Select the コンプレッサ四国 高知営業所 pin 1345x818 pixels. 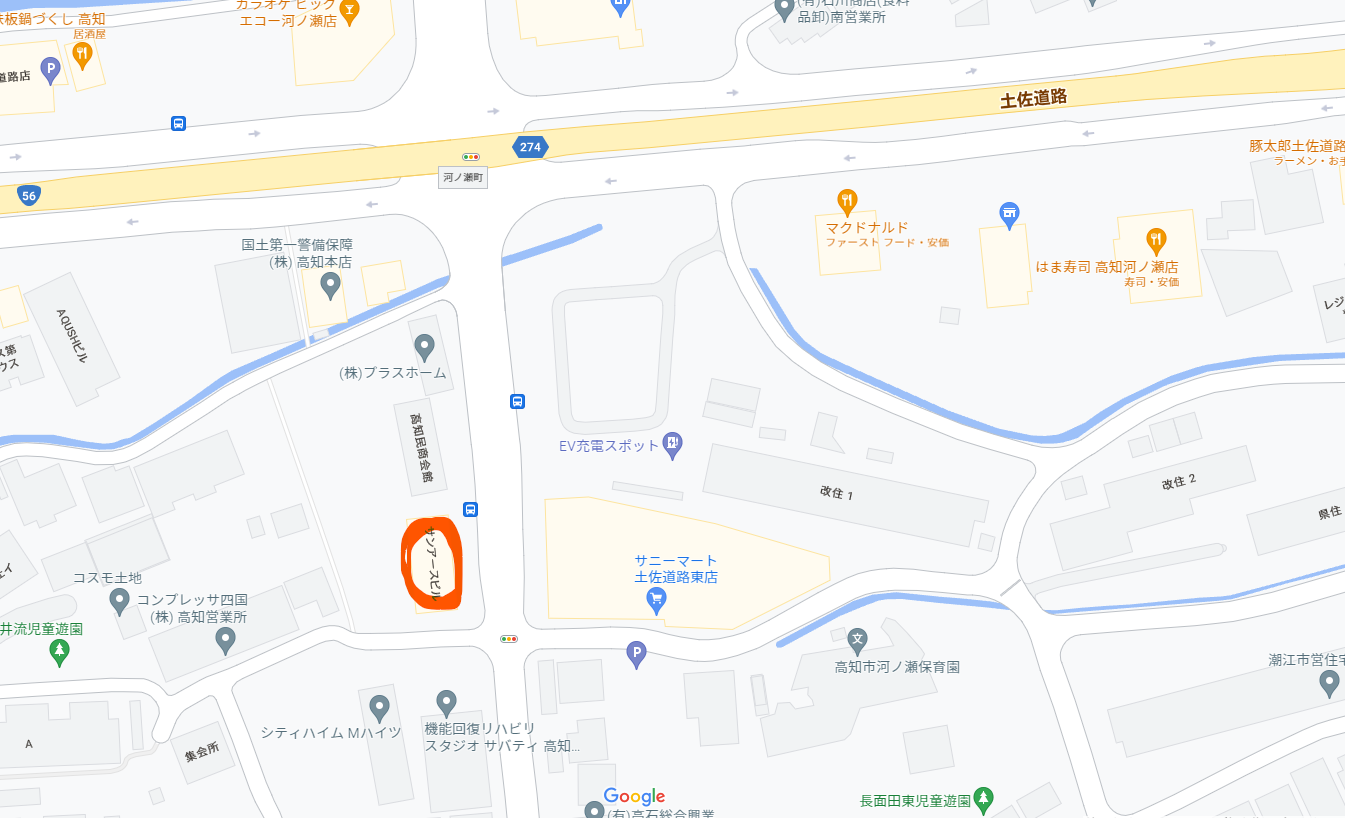[225, 639]
